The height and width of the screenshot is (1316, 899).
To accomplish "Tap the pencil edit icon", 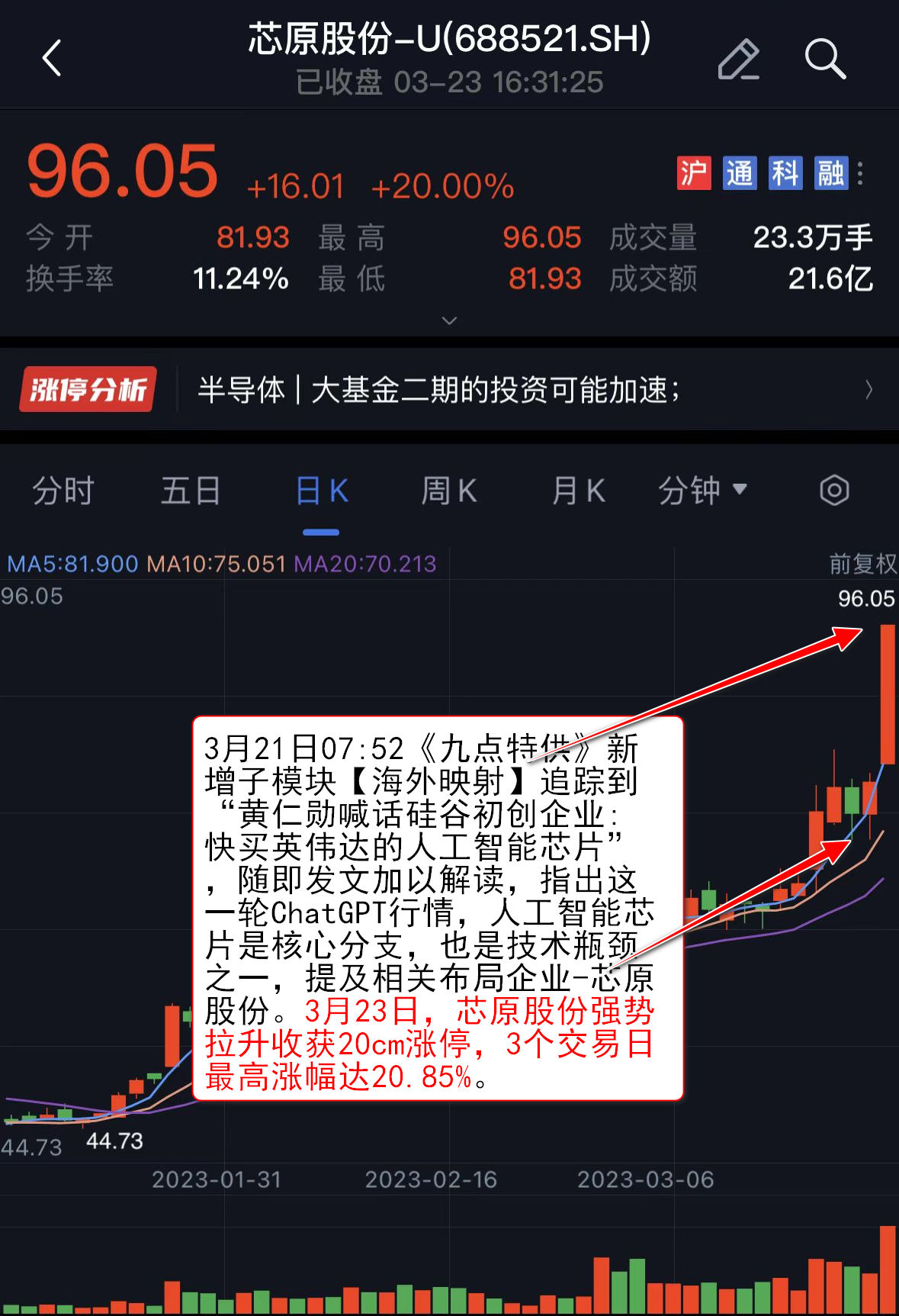I will pos(738,59).
